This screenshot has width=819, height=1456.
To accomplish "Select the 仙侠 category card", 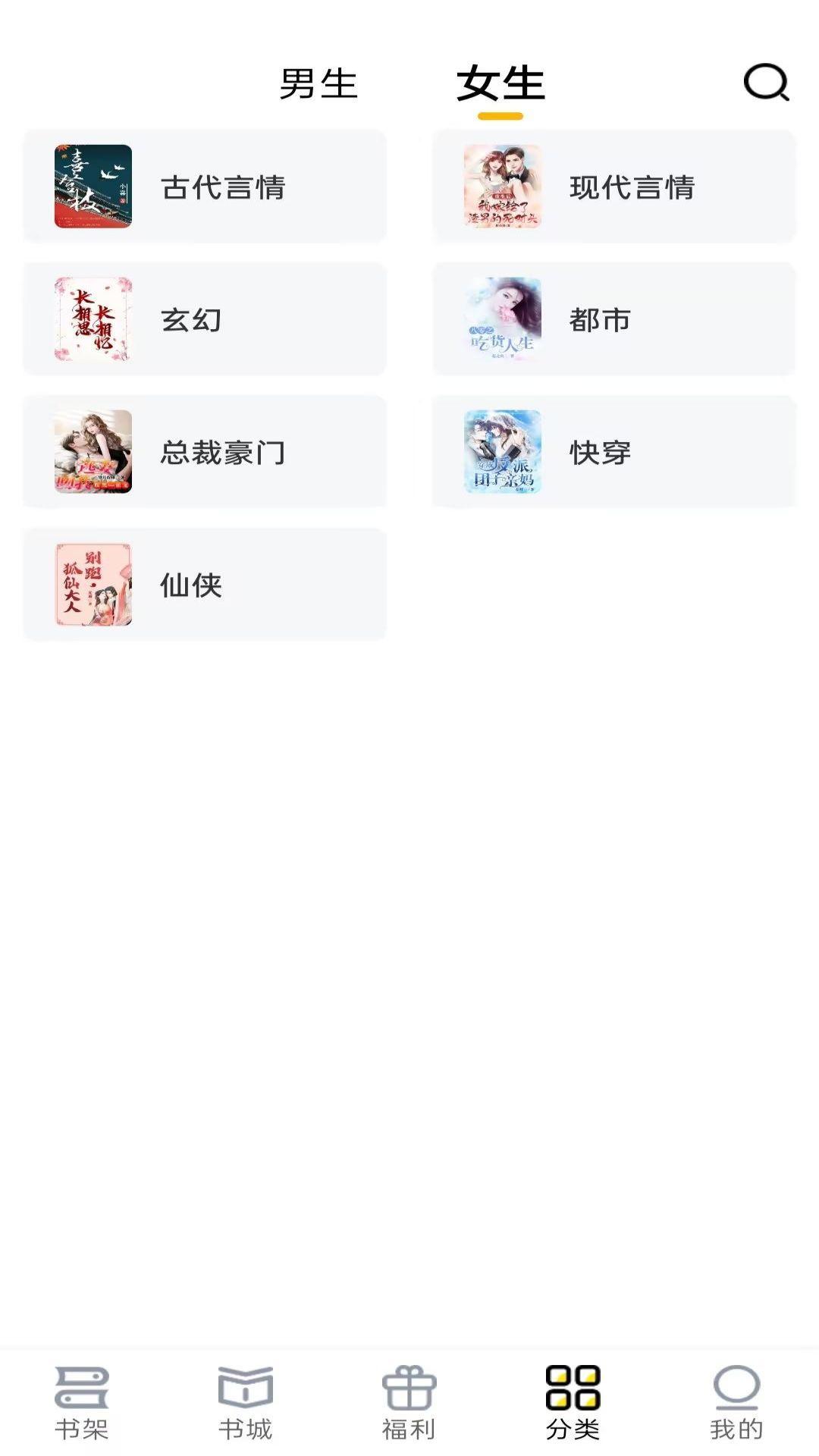I will [x=205, y=584].
